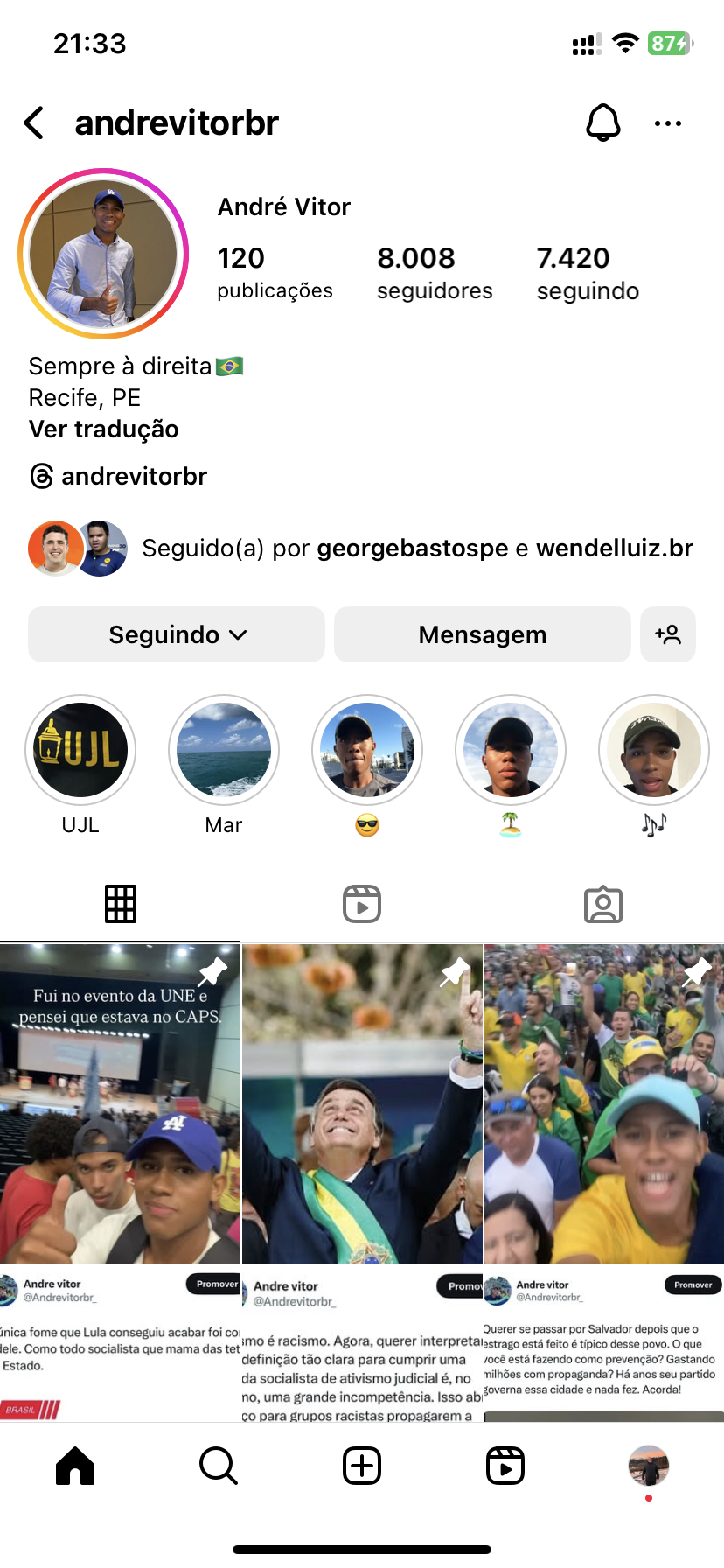Open the Mar story highlight
This screenshot has width=724, height=1568.
[x=224, y=750]
